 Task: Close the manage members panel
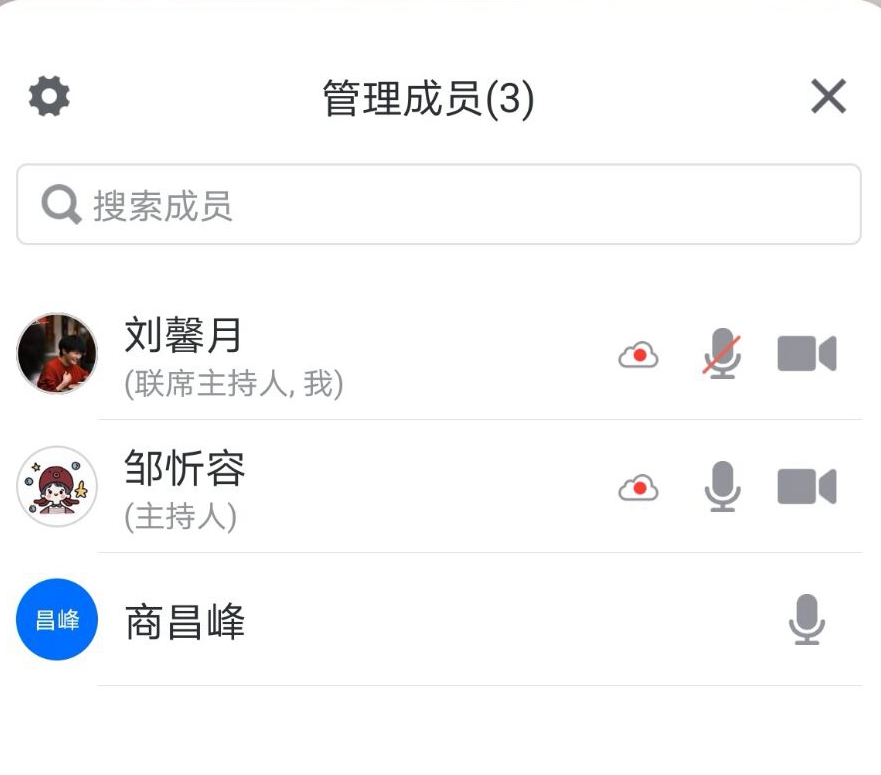pyautogui.click(x=828, y=97)
